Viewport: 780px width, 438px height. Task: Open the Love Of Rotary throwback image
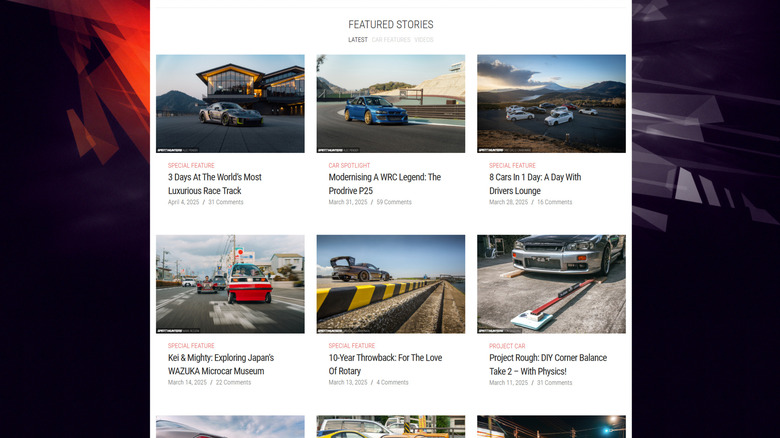390,284
